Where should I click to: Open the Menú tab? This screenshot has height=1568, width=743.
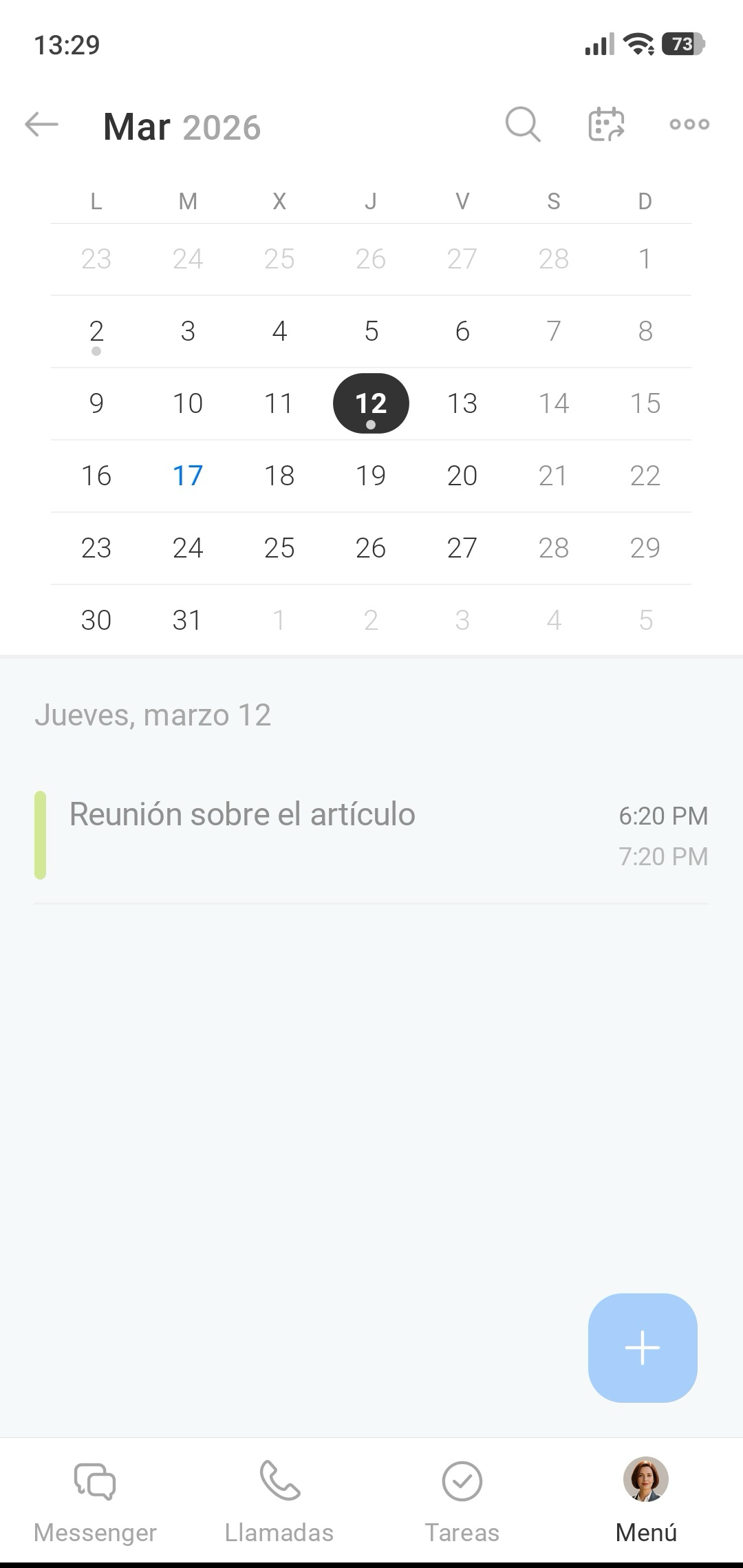pos(646,1501)
